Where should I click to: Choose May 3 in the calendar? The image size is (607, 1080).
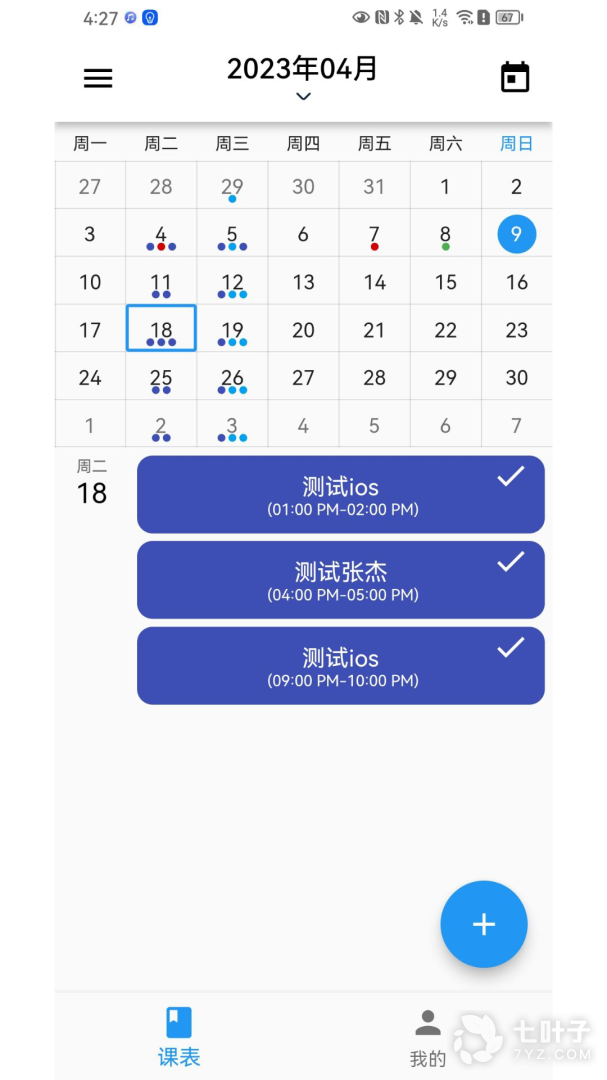pyautogui.click(x=232, y=426)
